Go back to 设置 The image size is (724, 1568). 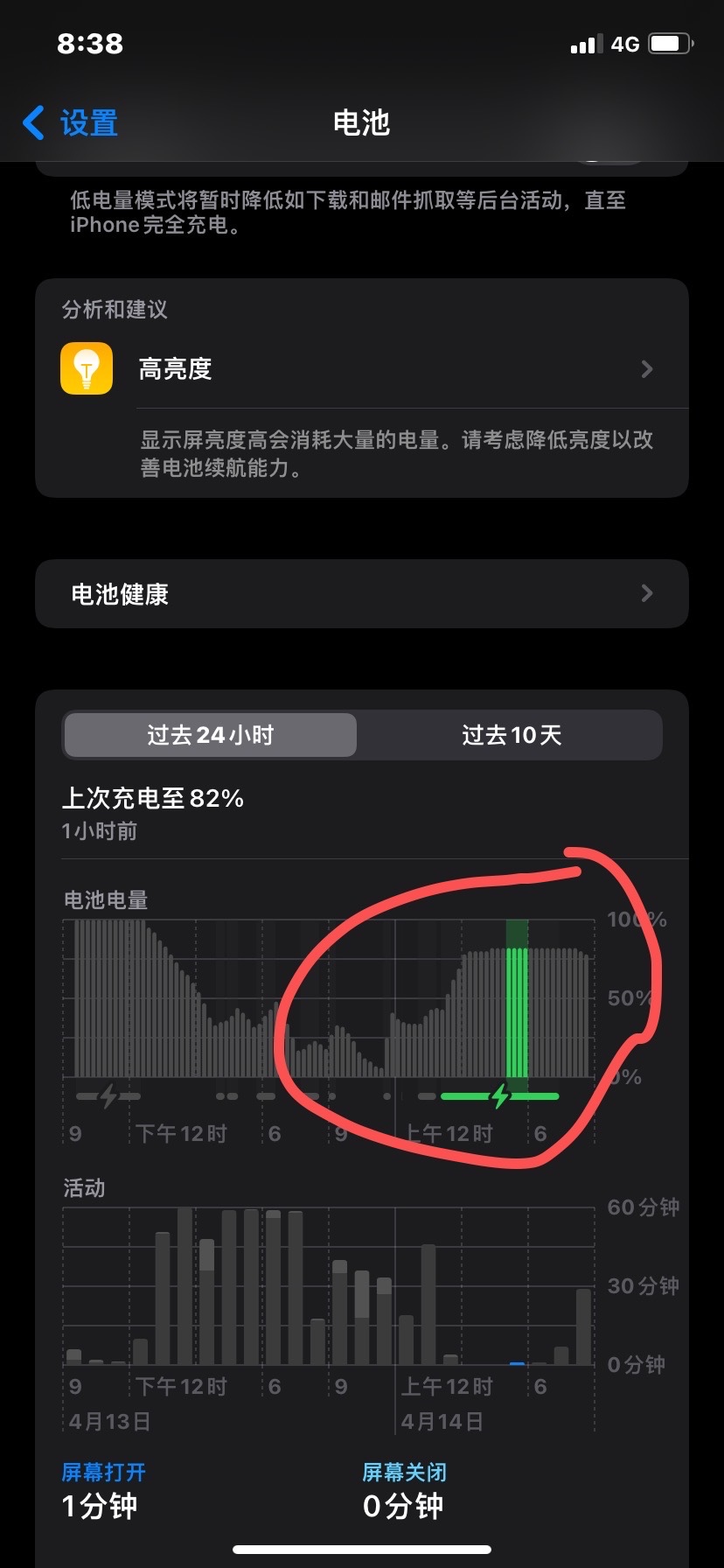click(x=72, y=123)
